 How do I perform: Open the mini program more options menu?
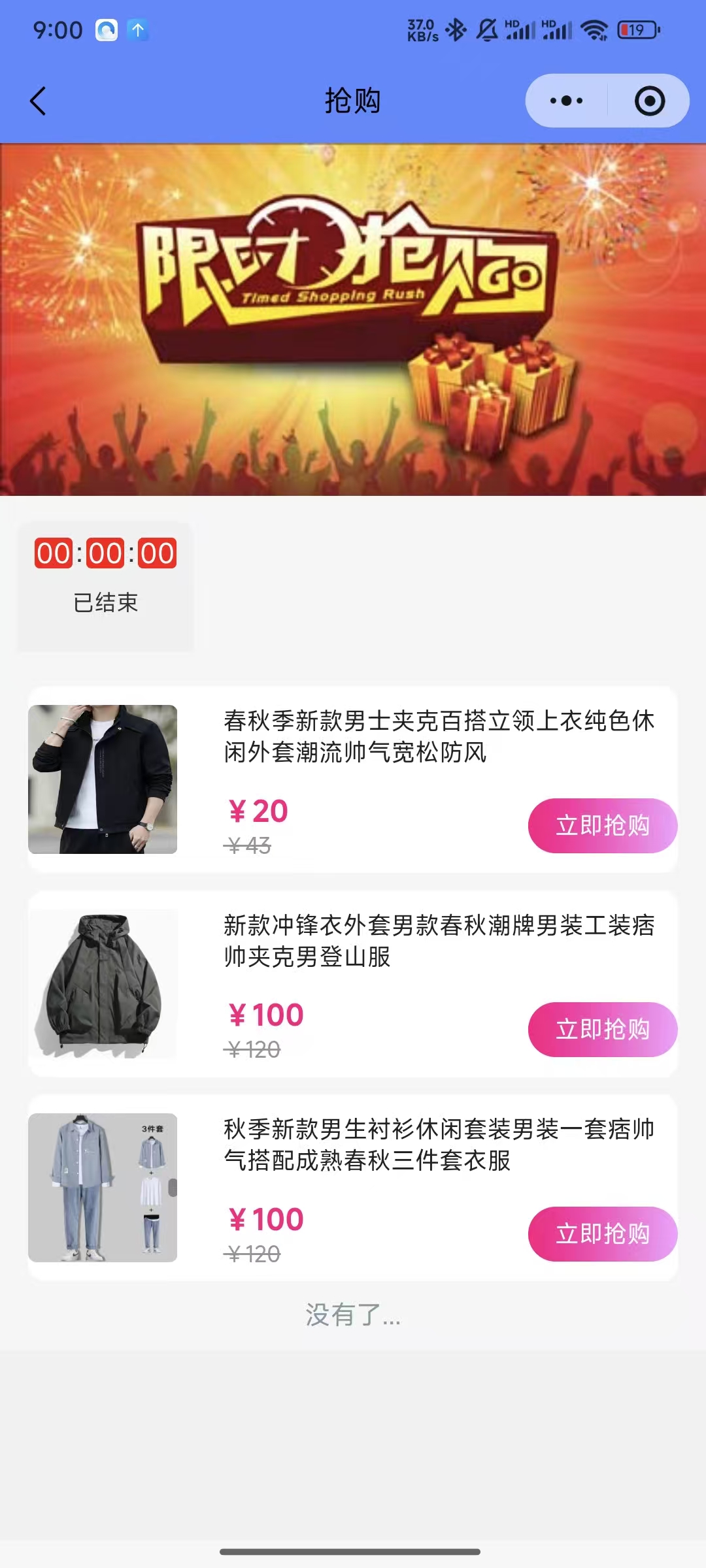point(566,101)
